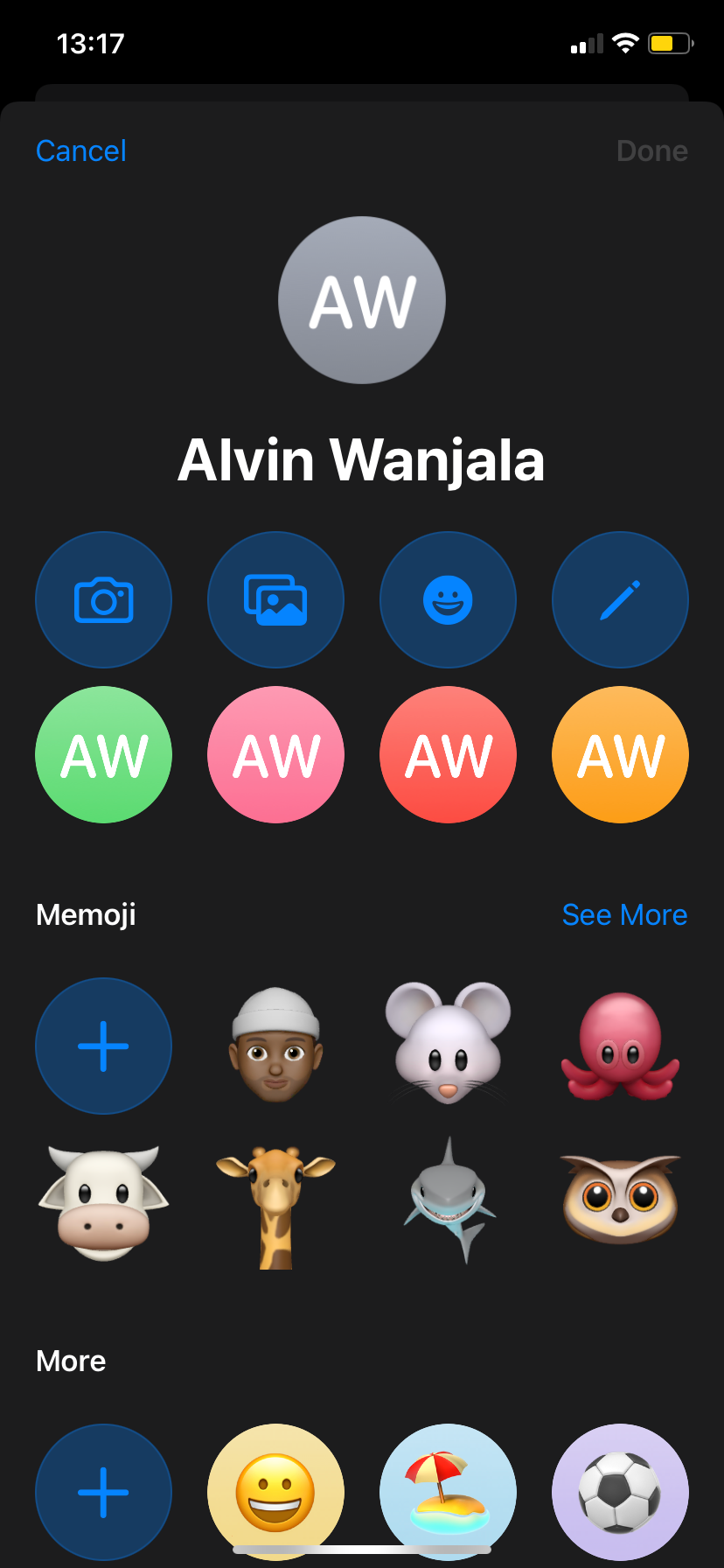Choose the grinning face emoji sticker
The width and height of the screenshot is (724, 1568).
pos(275,1492)
